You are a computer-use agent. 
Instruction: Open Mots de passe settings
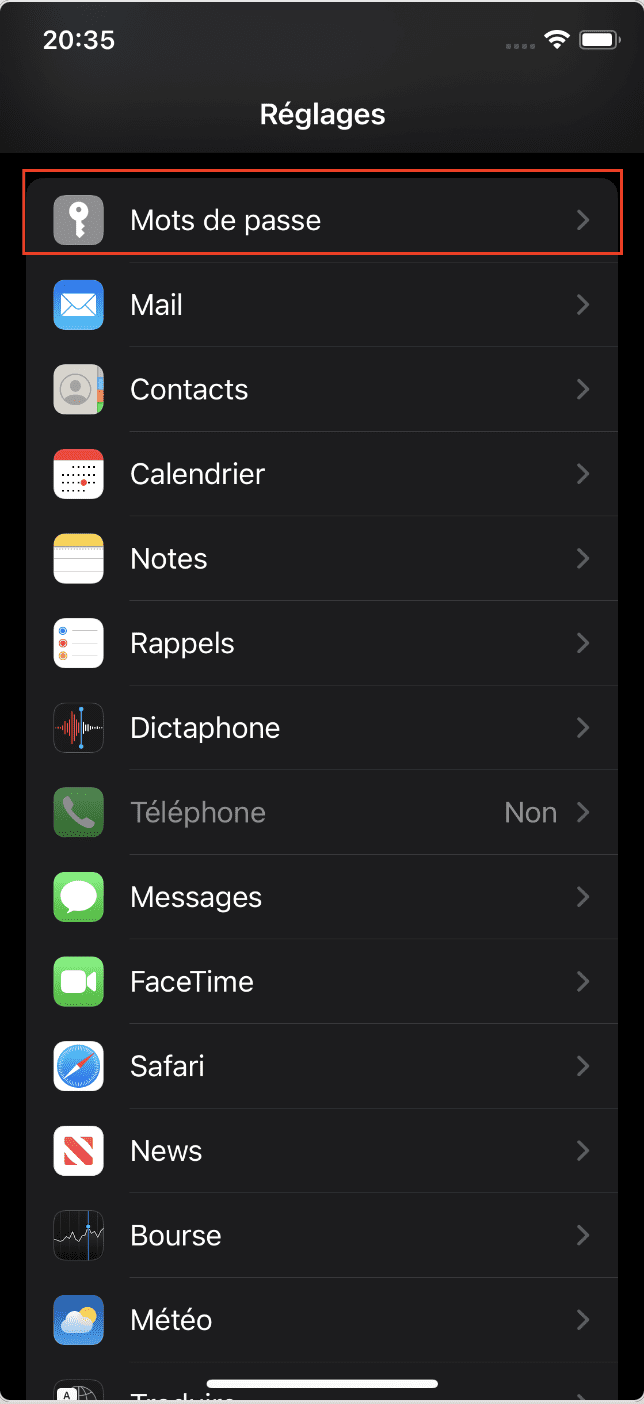click(x=322, y=220)
